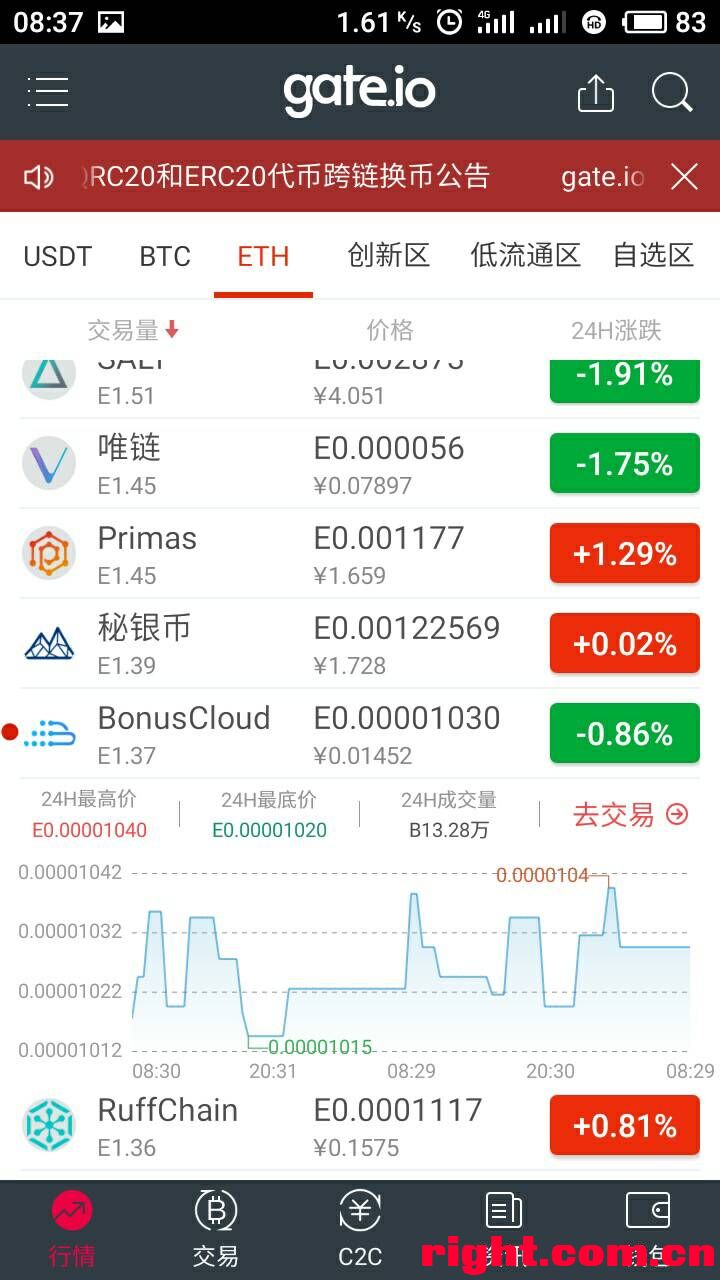
Task: Switch to the USDT market tab
Action: coord(58,256)
